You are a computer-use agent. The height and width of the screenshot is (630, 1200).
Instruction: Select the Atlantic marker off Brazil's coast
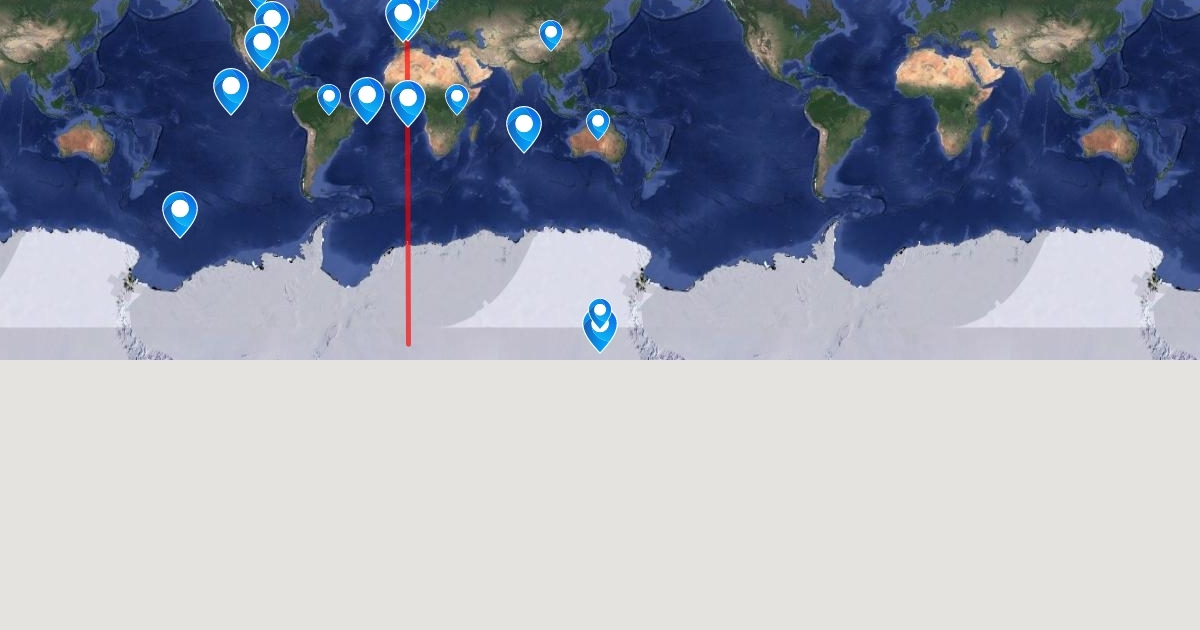(x=367, y=100)
